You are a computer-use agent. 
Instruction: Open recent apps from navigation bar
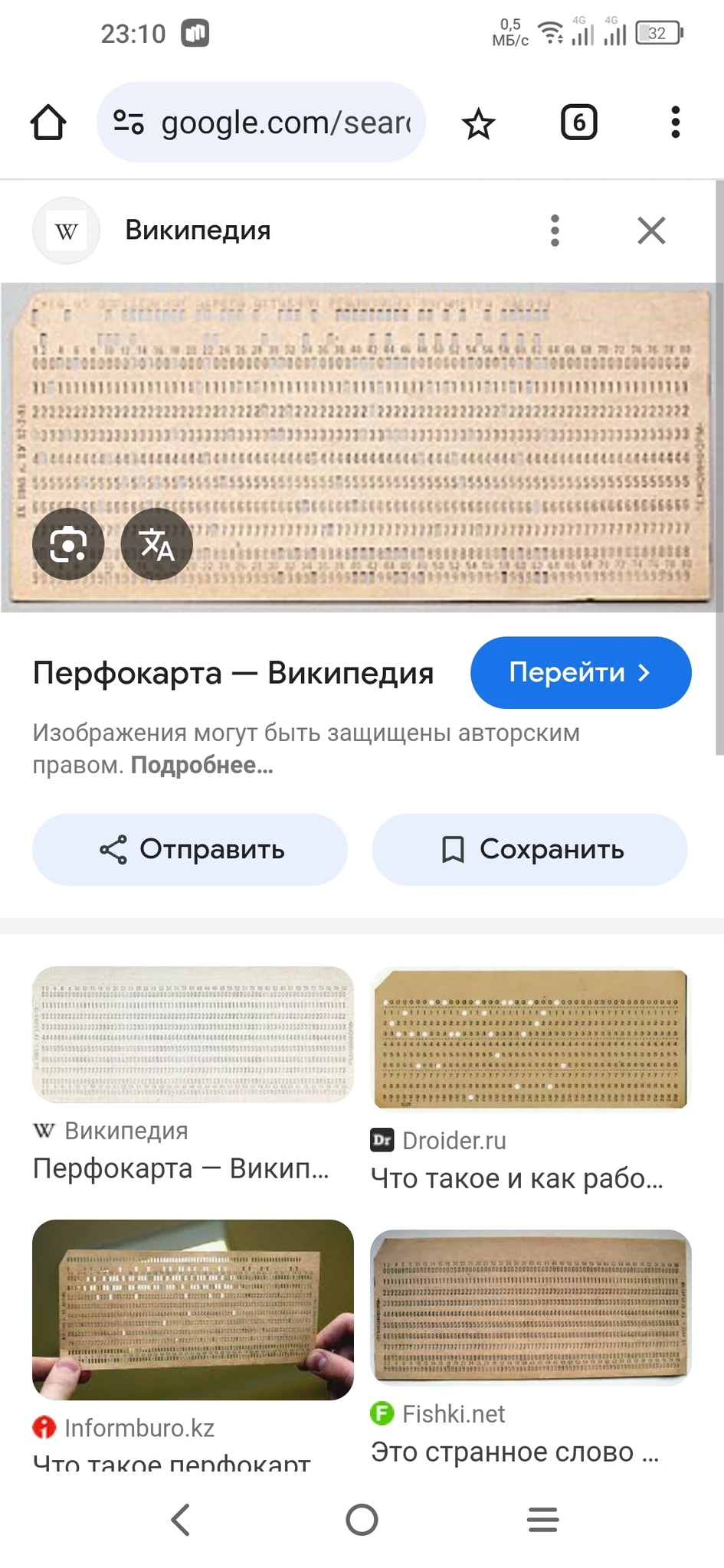[542, 1520]
